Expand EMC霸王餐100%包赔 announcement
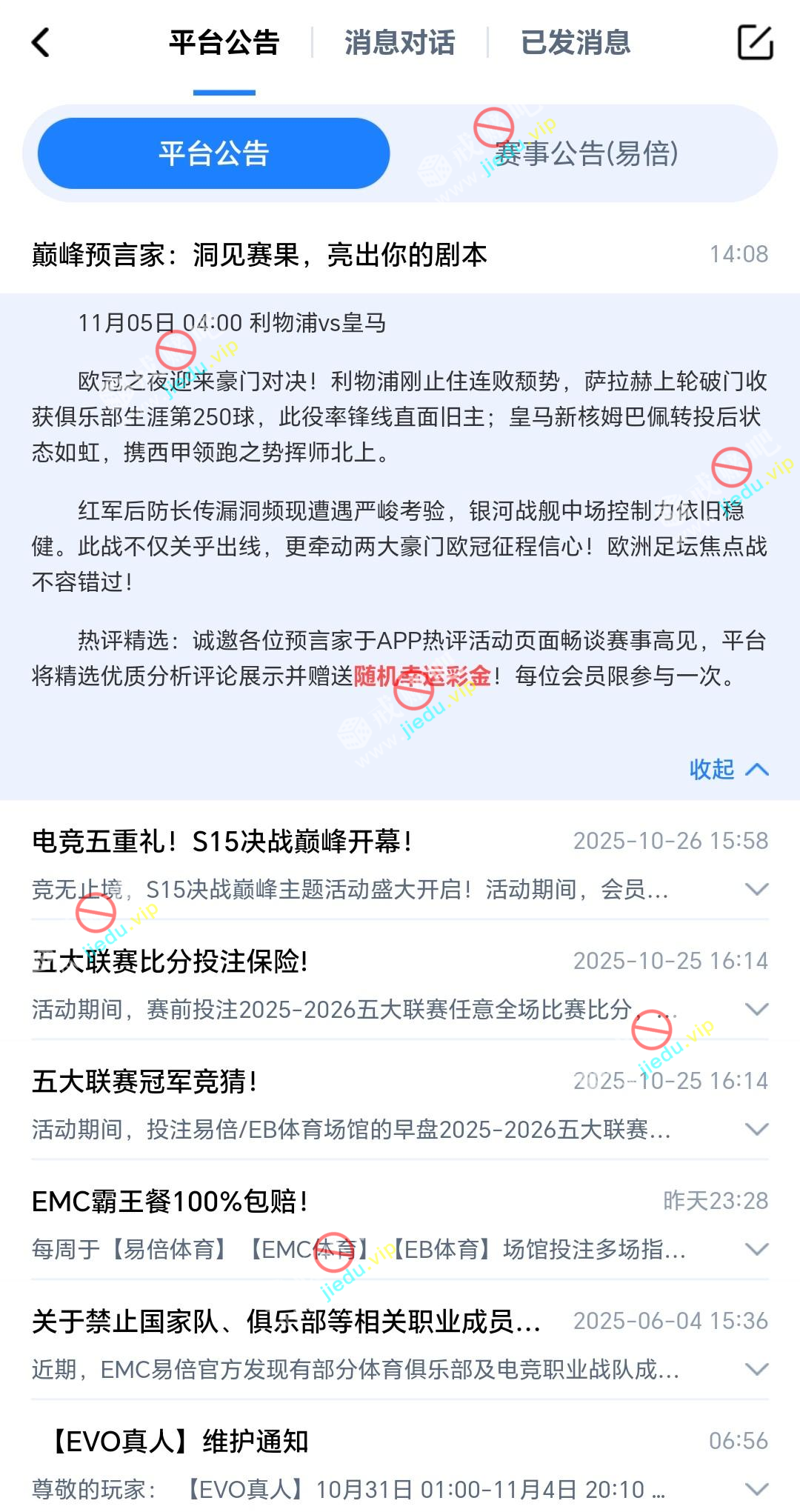800x1512 pixels. coord(756,1249)
